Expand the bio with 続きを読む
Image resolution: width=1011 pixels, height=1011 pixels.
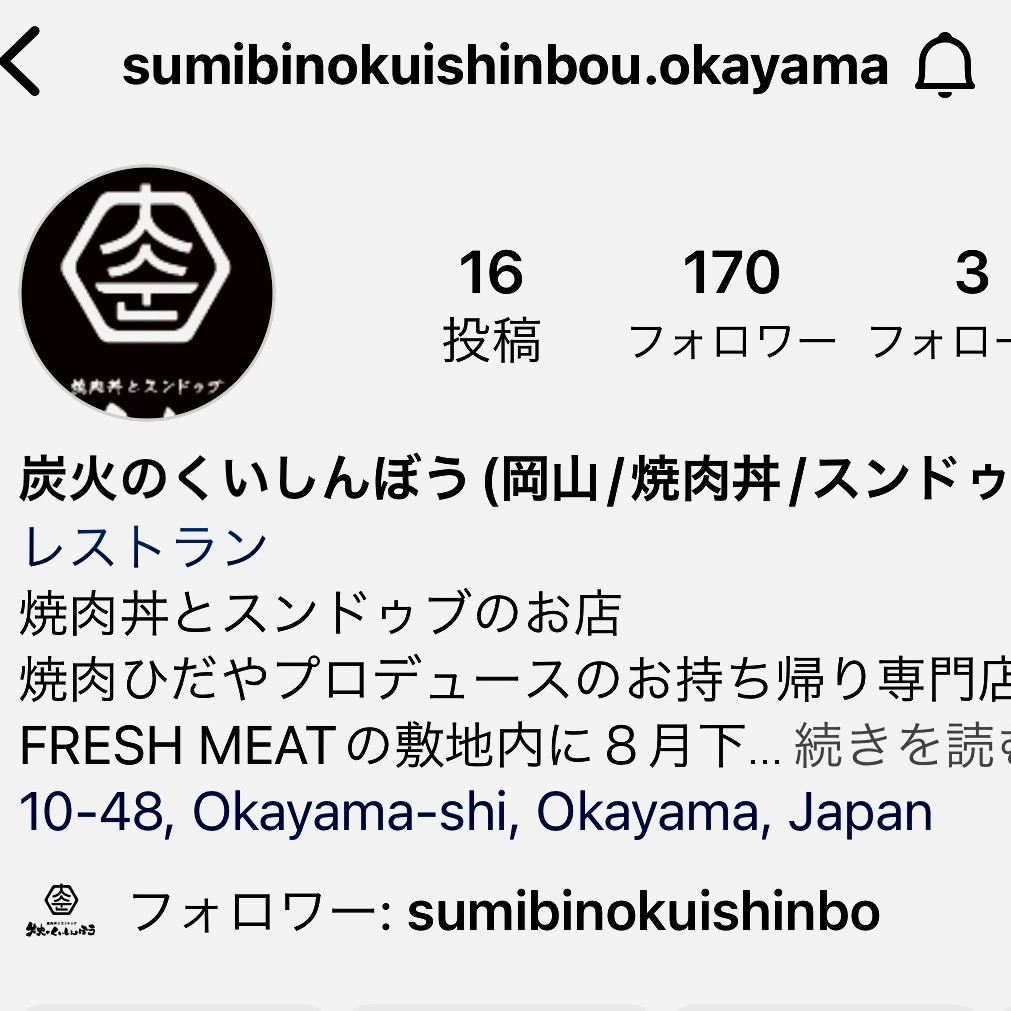900,746
